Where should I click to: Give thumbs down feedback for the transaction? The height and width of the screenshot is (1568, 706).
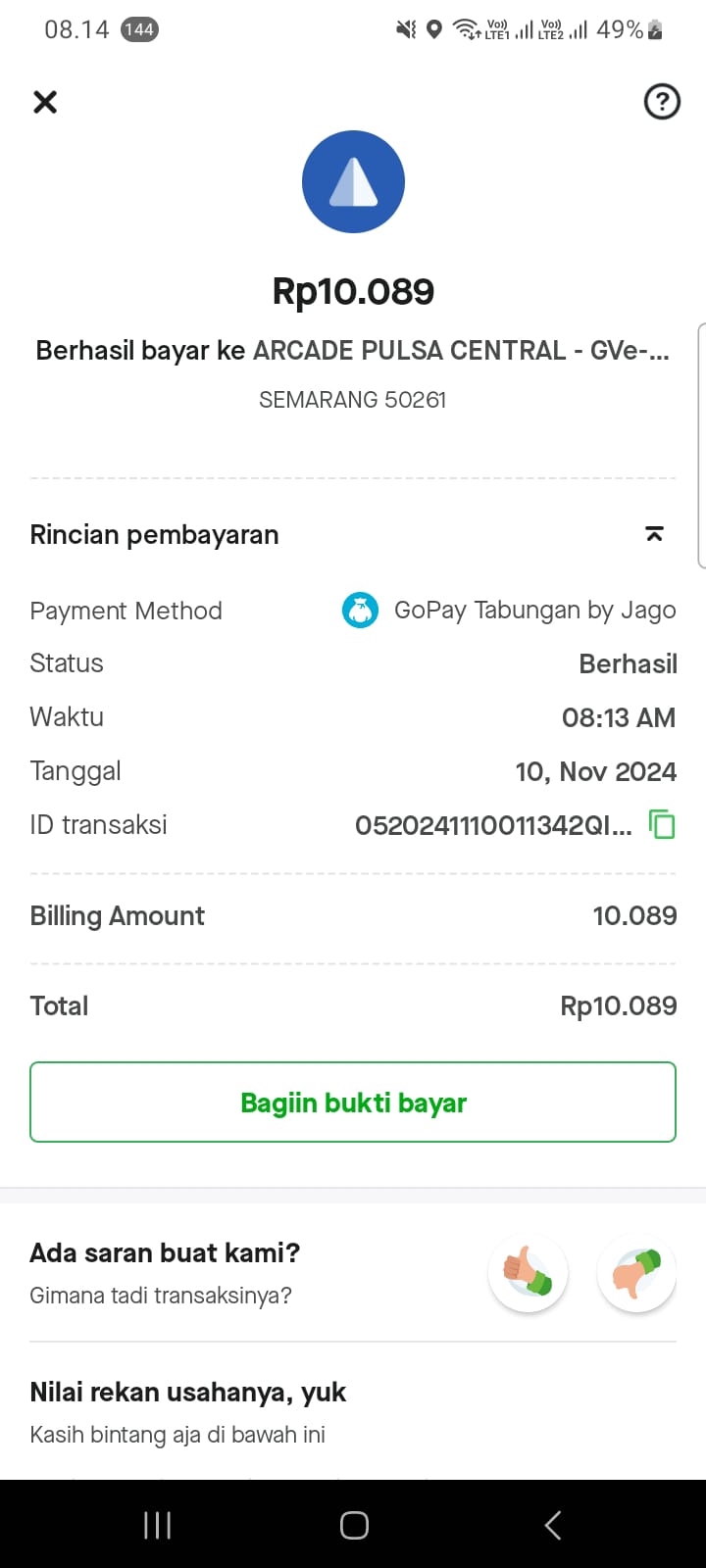[x=636, y=1272]
